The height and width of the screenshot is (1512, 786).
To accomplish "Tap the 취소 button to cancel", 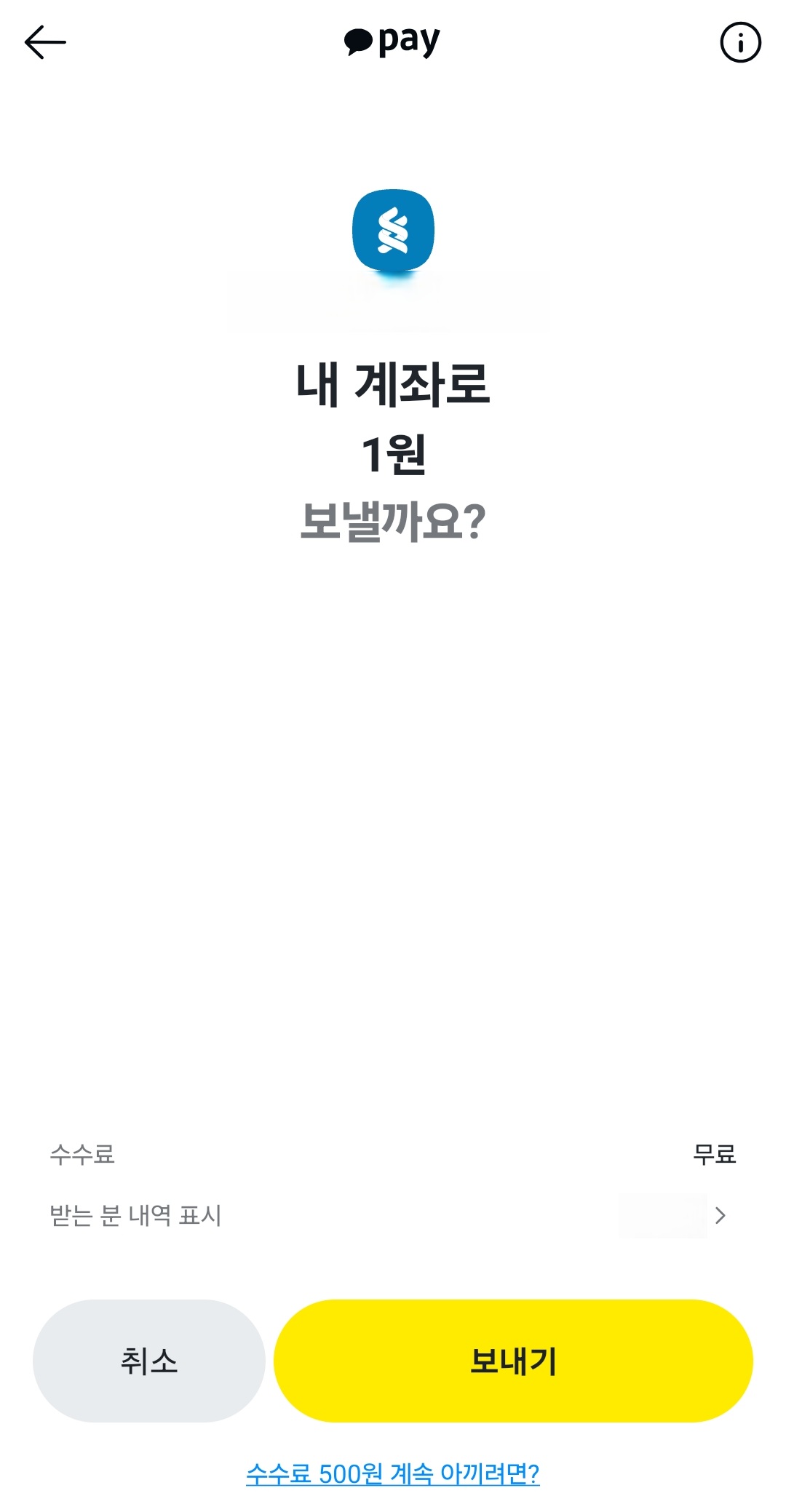I will pyautogui.click(x=149, y=1361).
